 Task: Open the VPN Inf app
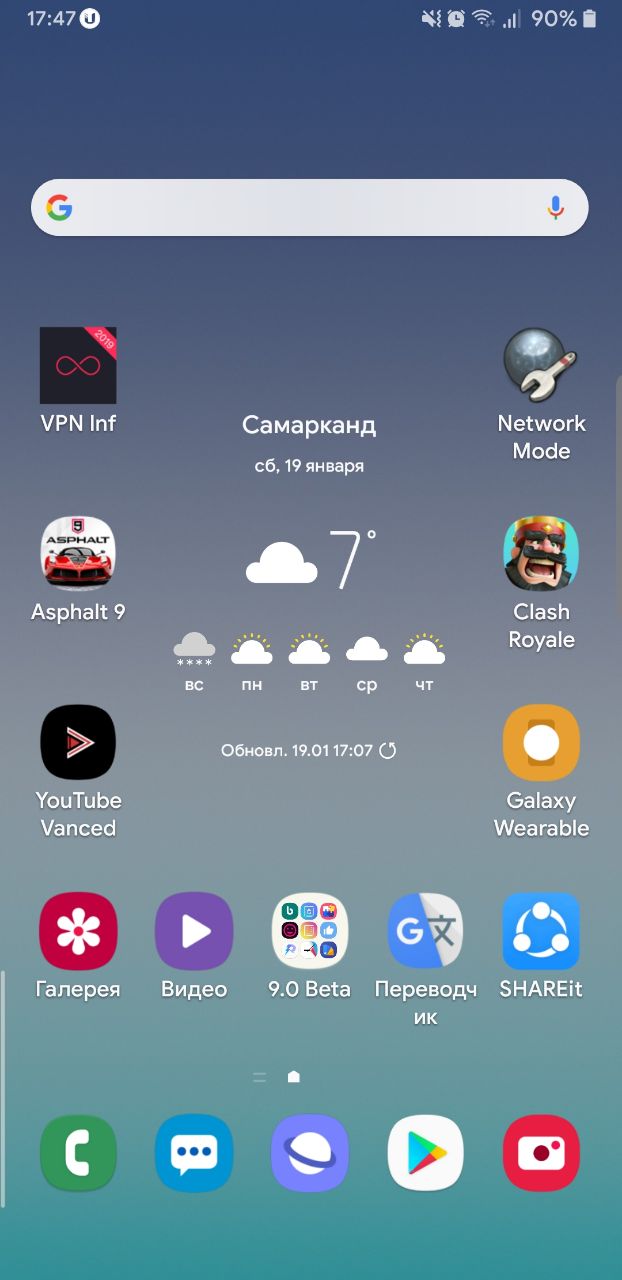(78, 366)
